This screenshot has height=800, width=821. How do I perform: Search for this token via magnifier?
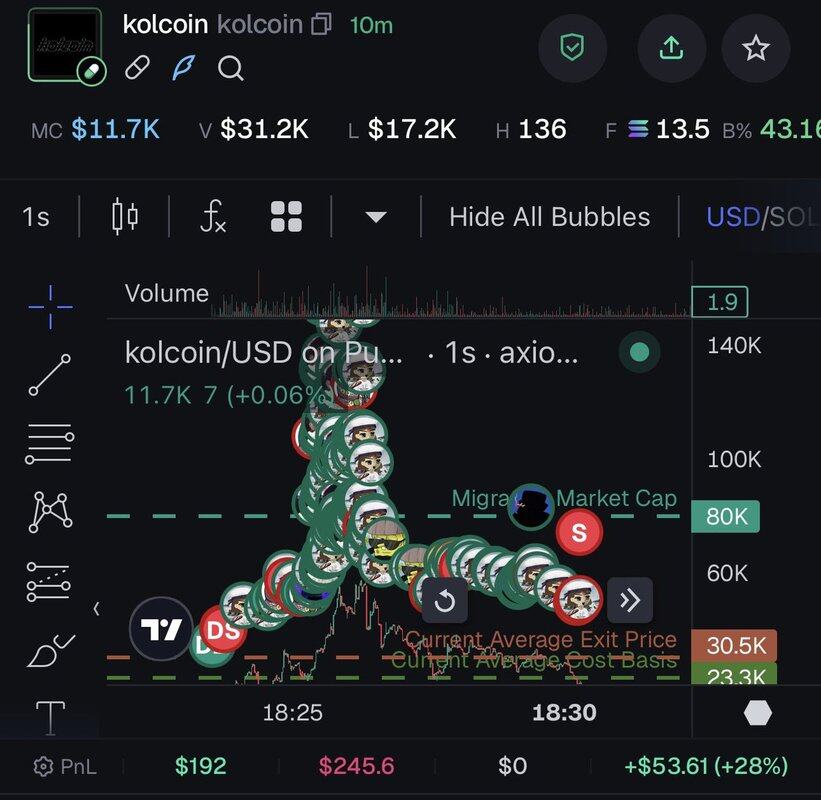pyautogui.click(x=230, y=68)
